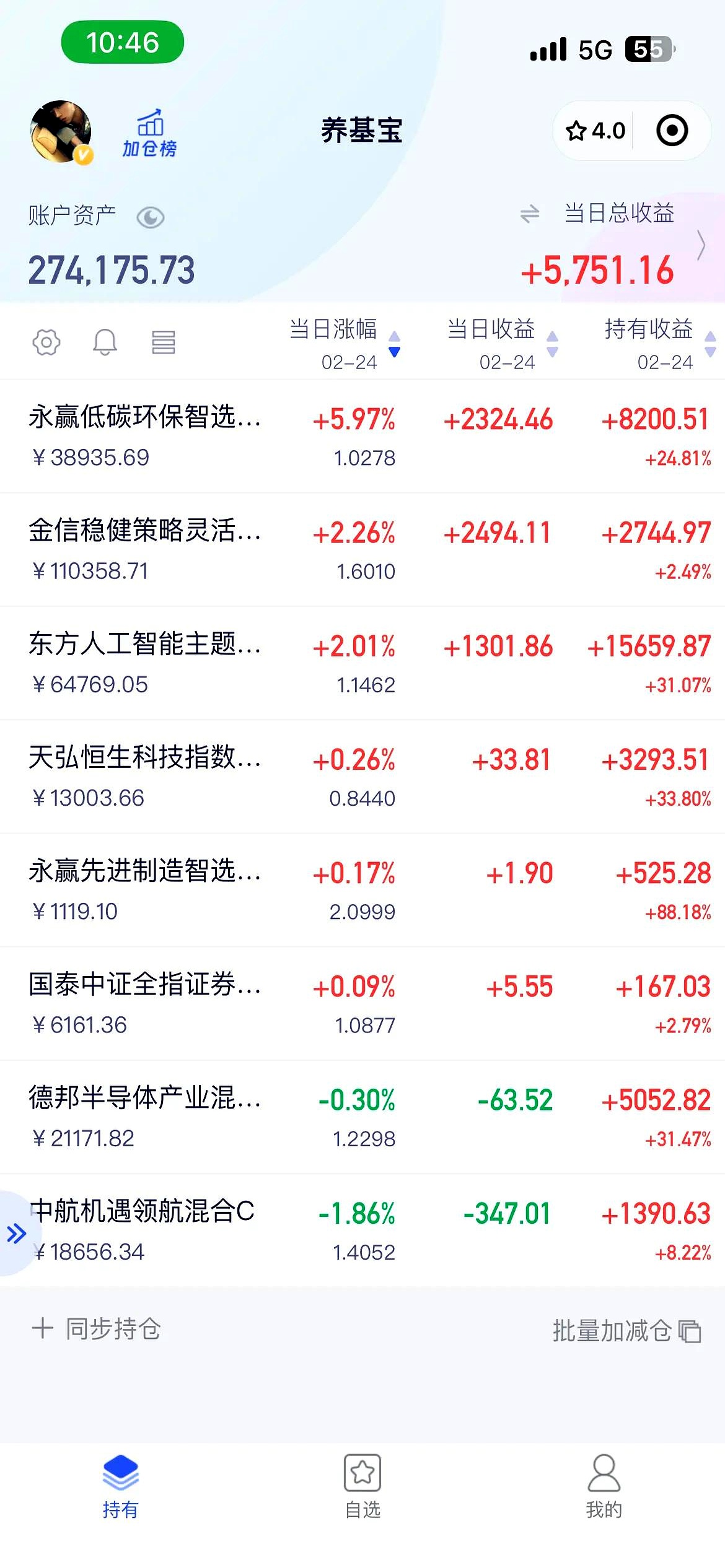Open the settings gear above fund list

(43, 342)
